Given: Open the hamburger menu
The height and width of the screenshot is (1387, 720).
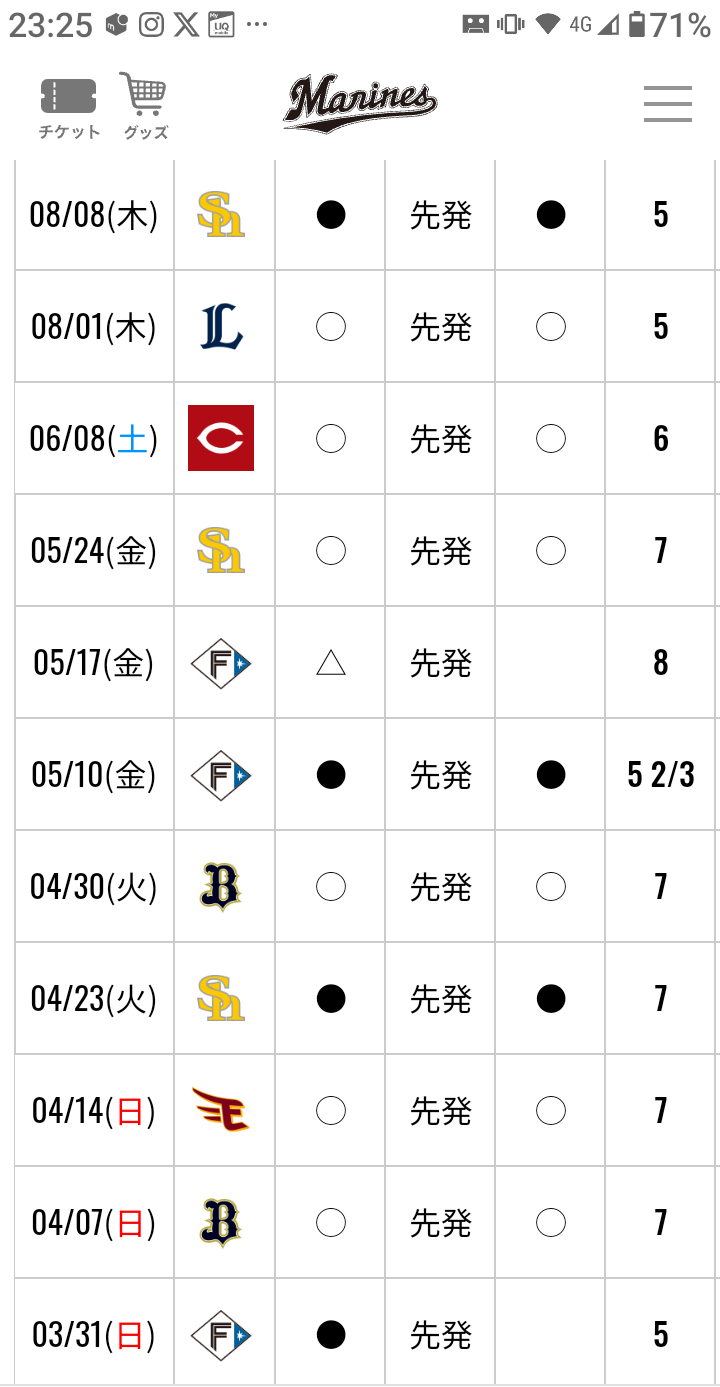Looking at the screenshot, I should pyautogui.click(x=668, y=104).
